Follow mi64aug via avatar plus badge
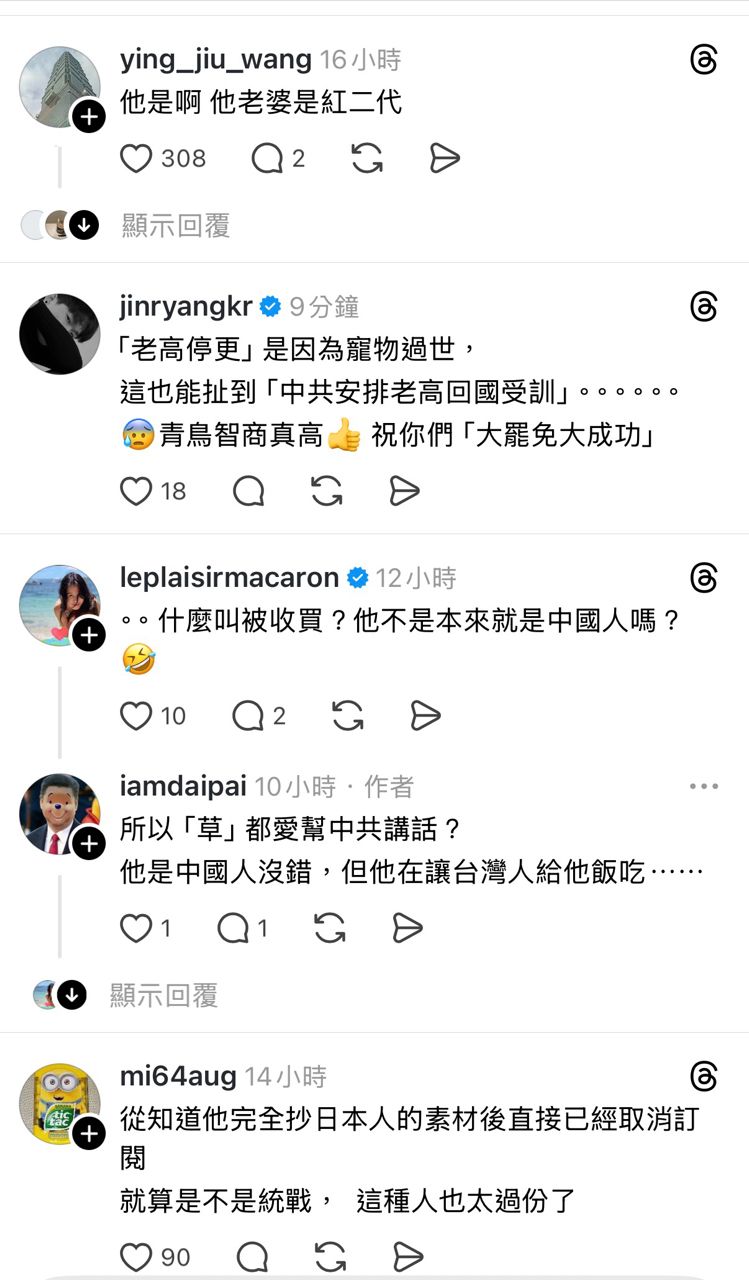749x1280 pixels. 89,1134
